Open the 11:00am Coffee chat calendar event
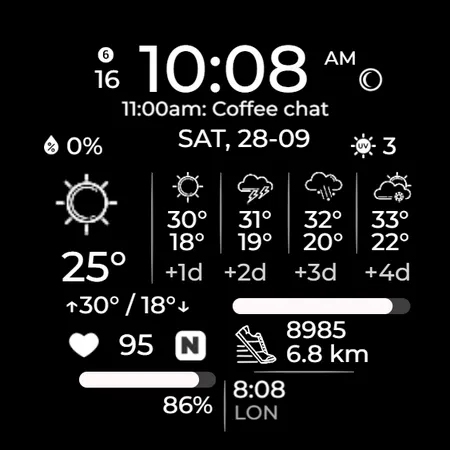The height and width of the screenshot is (450, 450). (225, 109)
